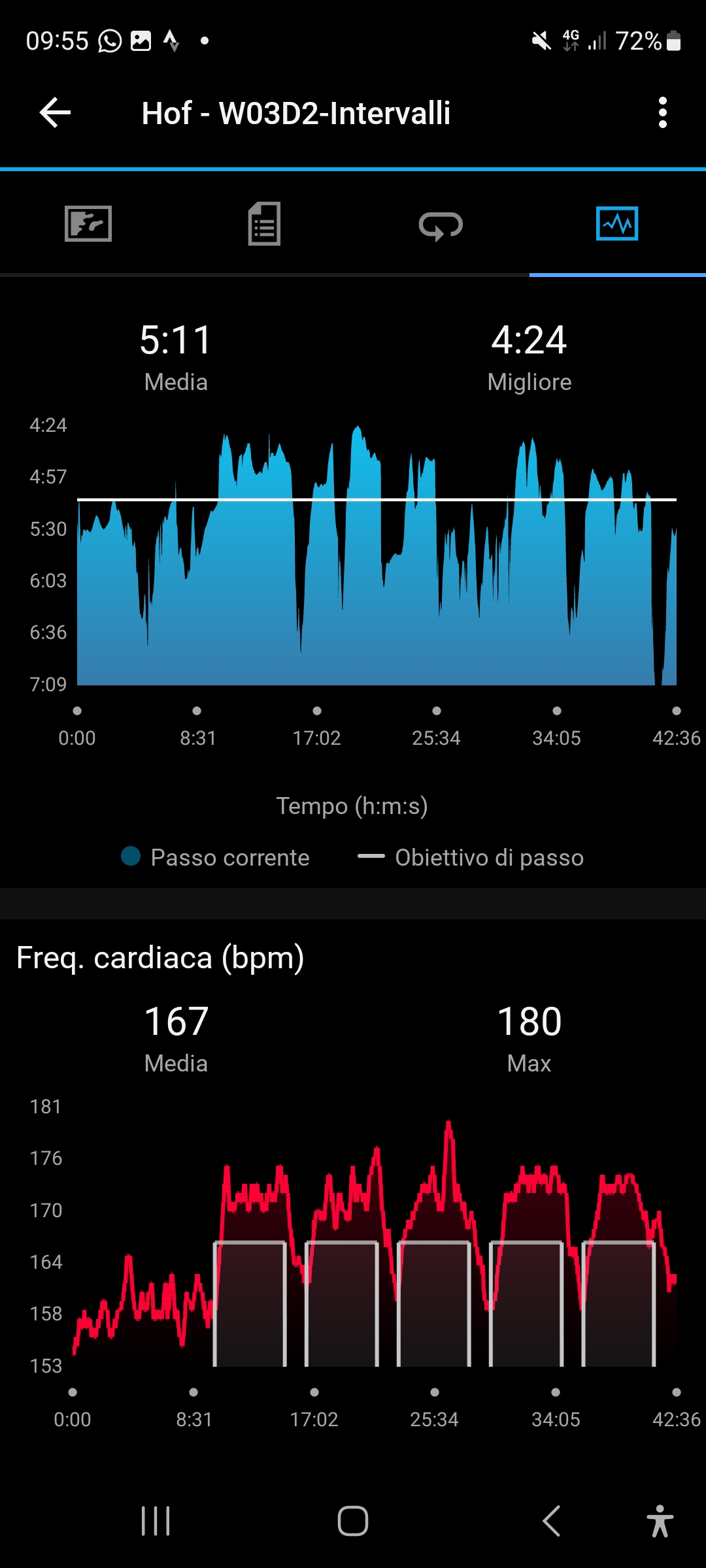The width and height of the screenshot is (706, 1568).
Task: Tap the system home button
Action: tap(353, 1521)
